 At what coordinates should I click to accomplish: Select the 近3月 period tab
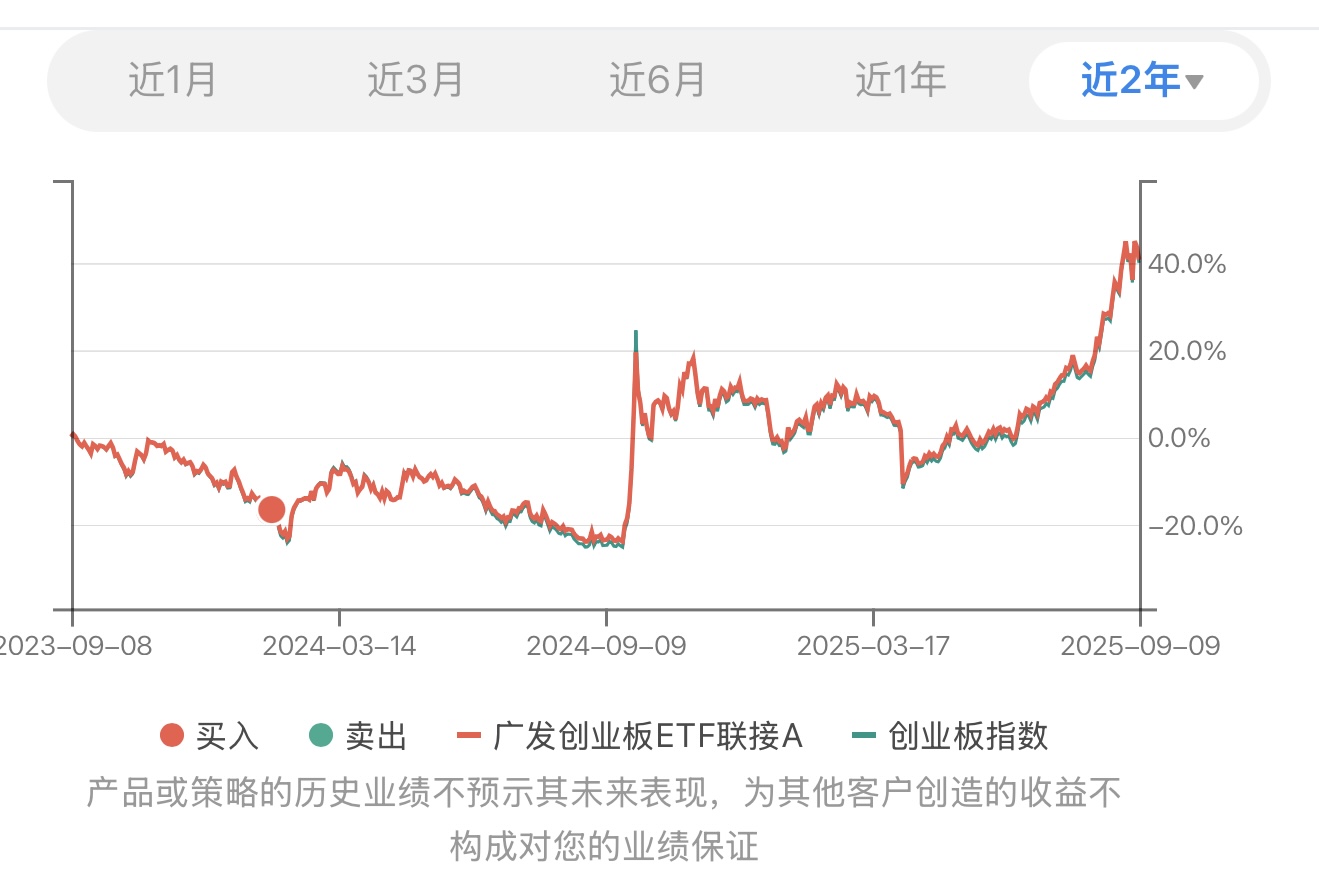tap(415, 80)
